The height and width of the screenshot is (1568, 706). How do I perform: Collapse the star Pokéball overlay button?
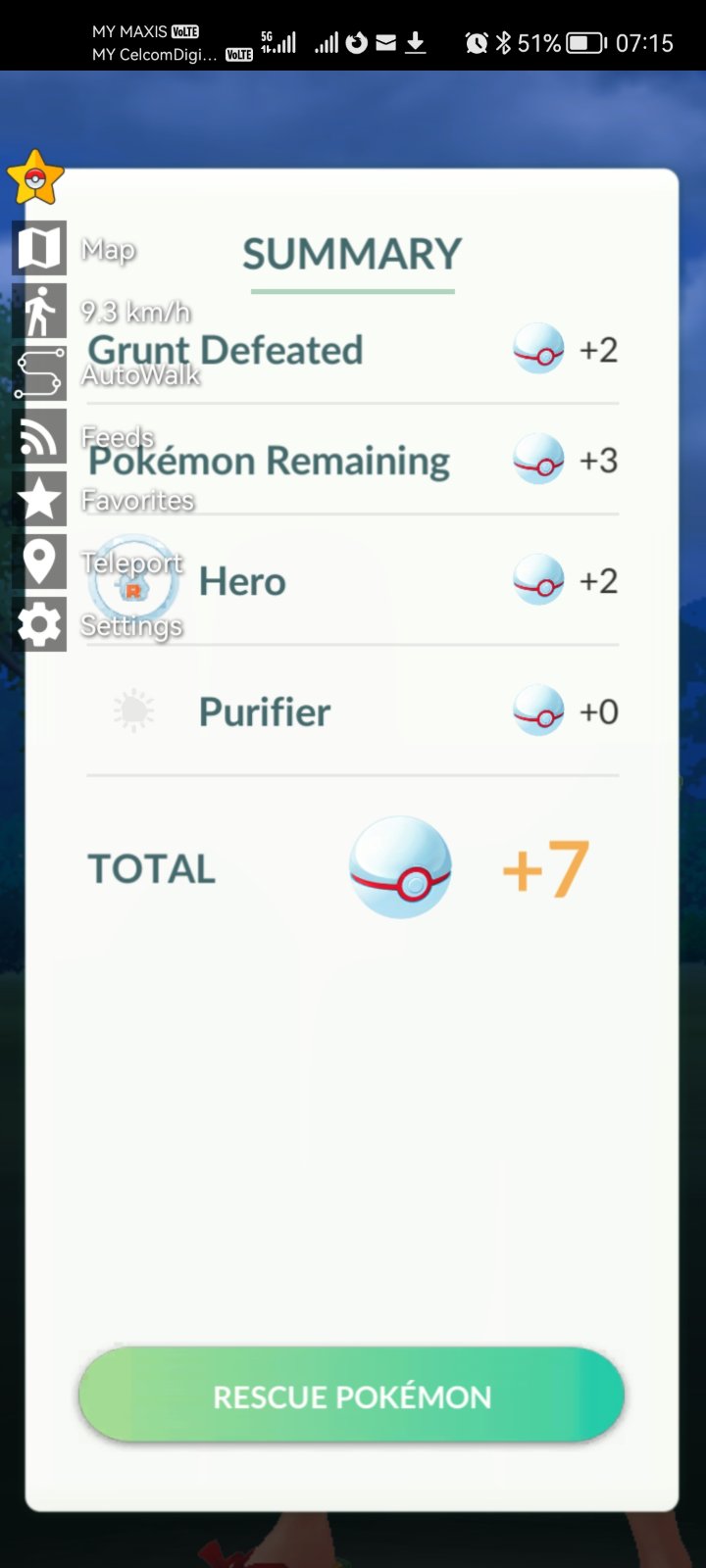[x=35, y=178]
